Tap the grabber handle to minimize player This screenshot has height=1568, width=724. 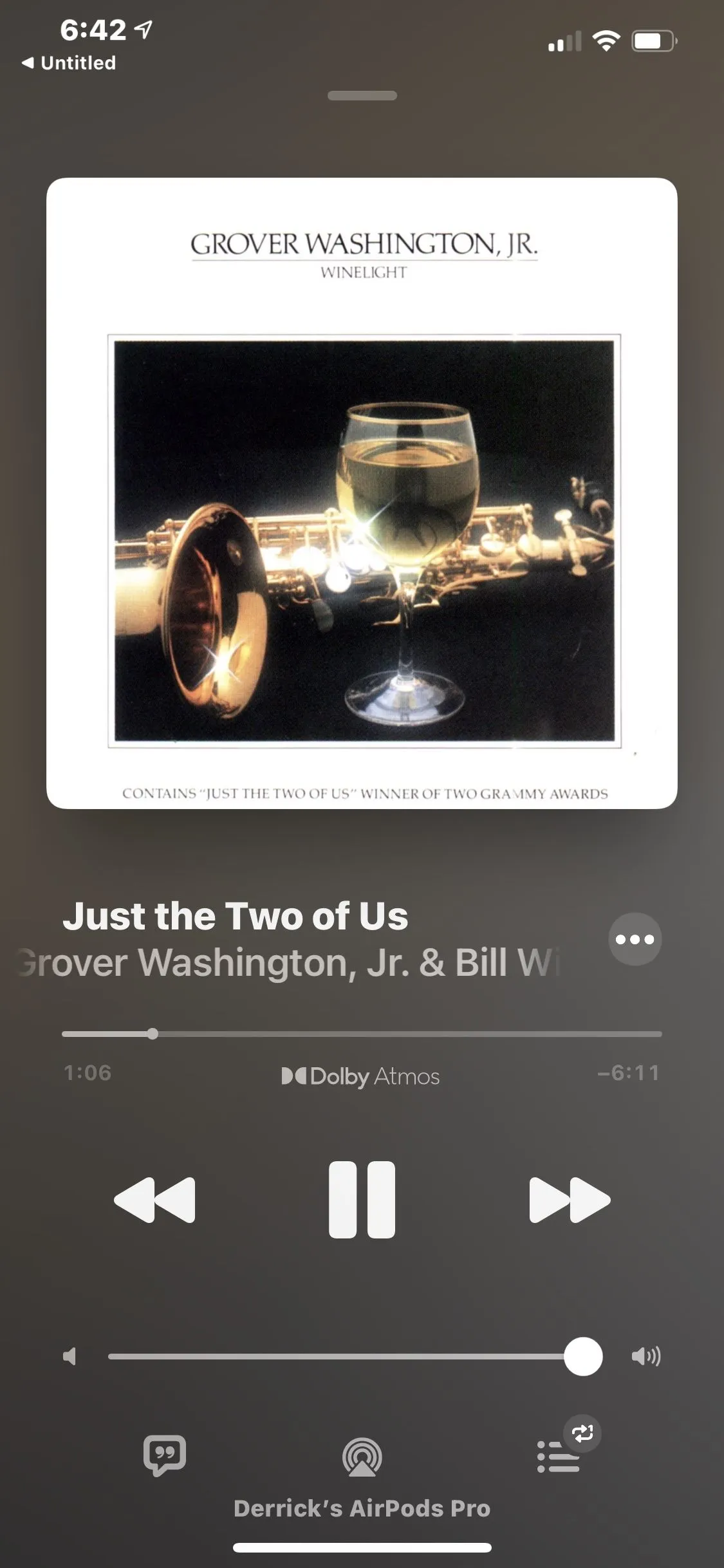tap(362, 96)
